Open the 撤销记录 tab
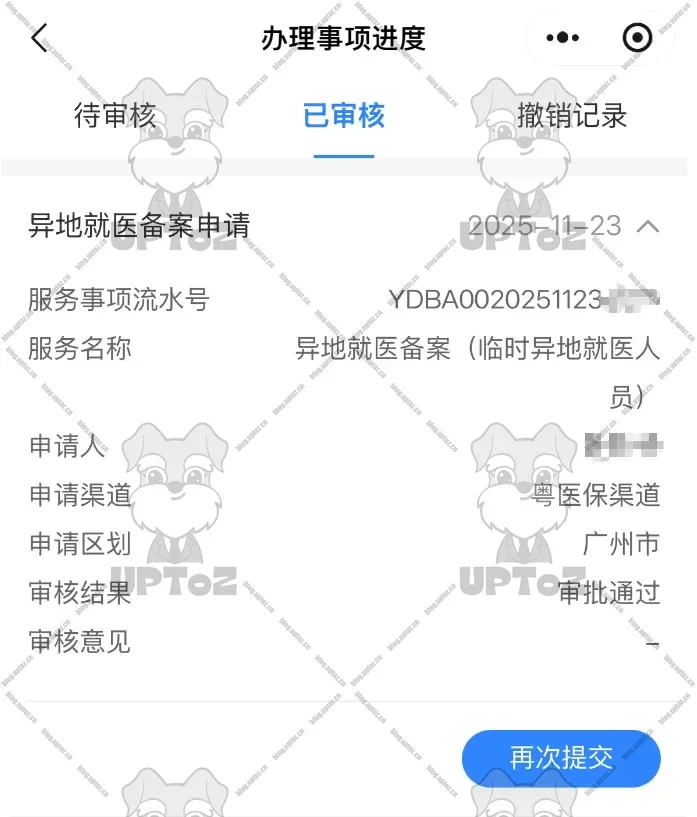This screenshot has height=817, width=697. point(571,116)
